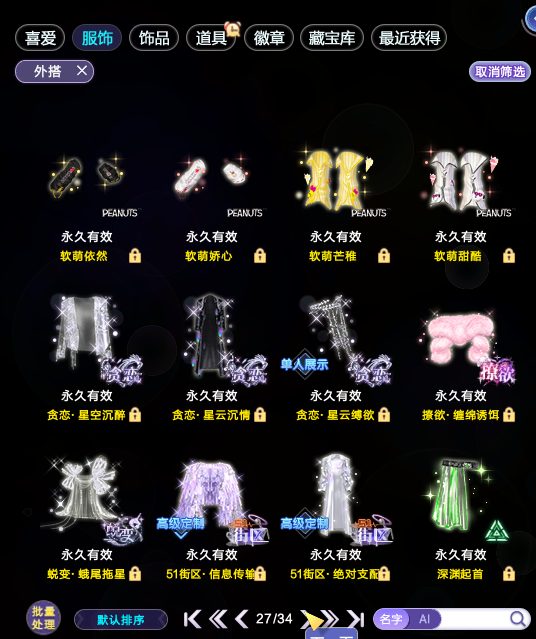Tap the search magnifier icon

click(518, 619)
